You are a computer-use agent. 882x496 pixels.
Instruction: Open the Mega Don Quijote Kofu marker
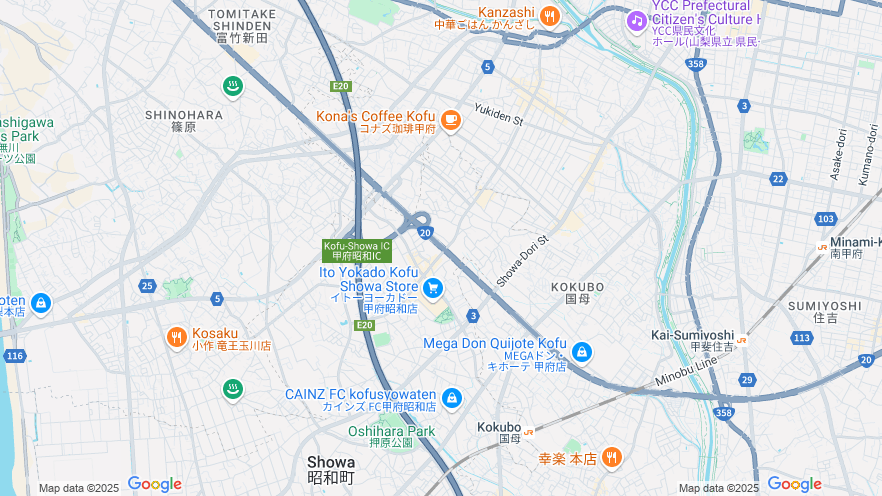point(581,352)
